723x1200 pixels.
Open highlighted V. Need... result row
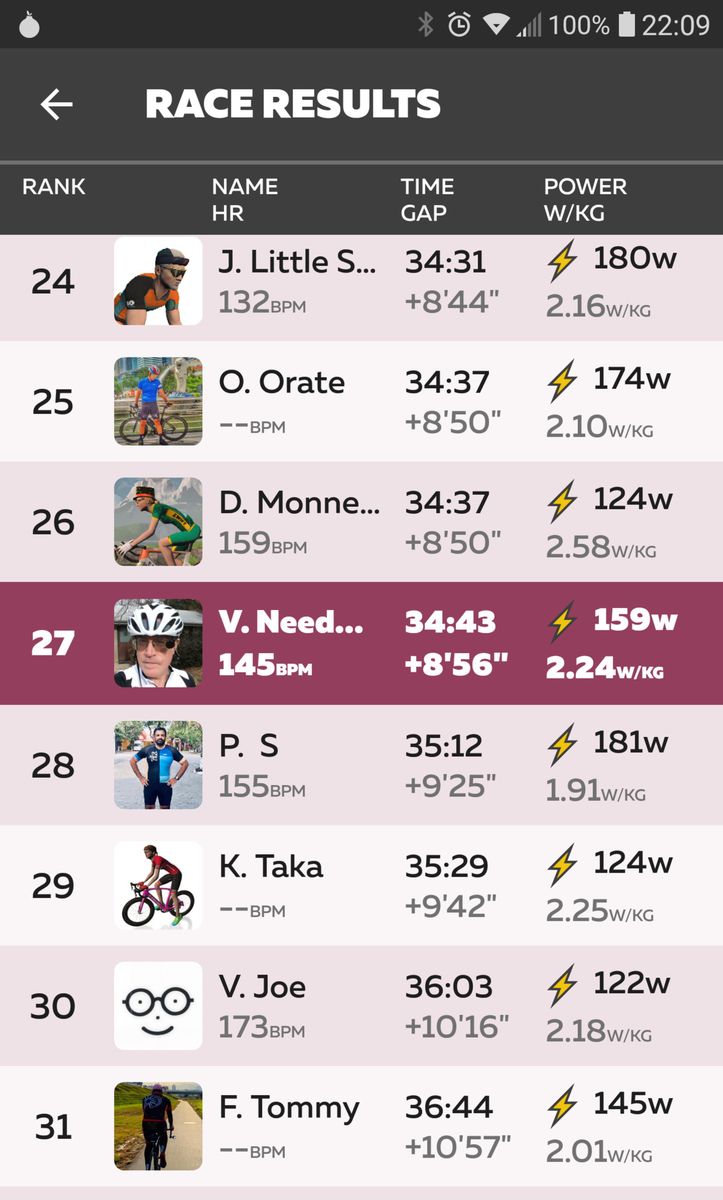point(289,643)
